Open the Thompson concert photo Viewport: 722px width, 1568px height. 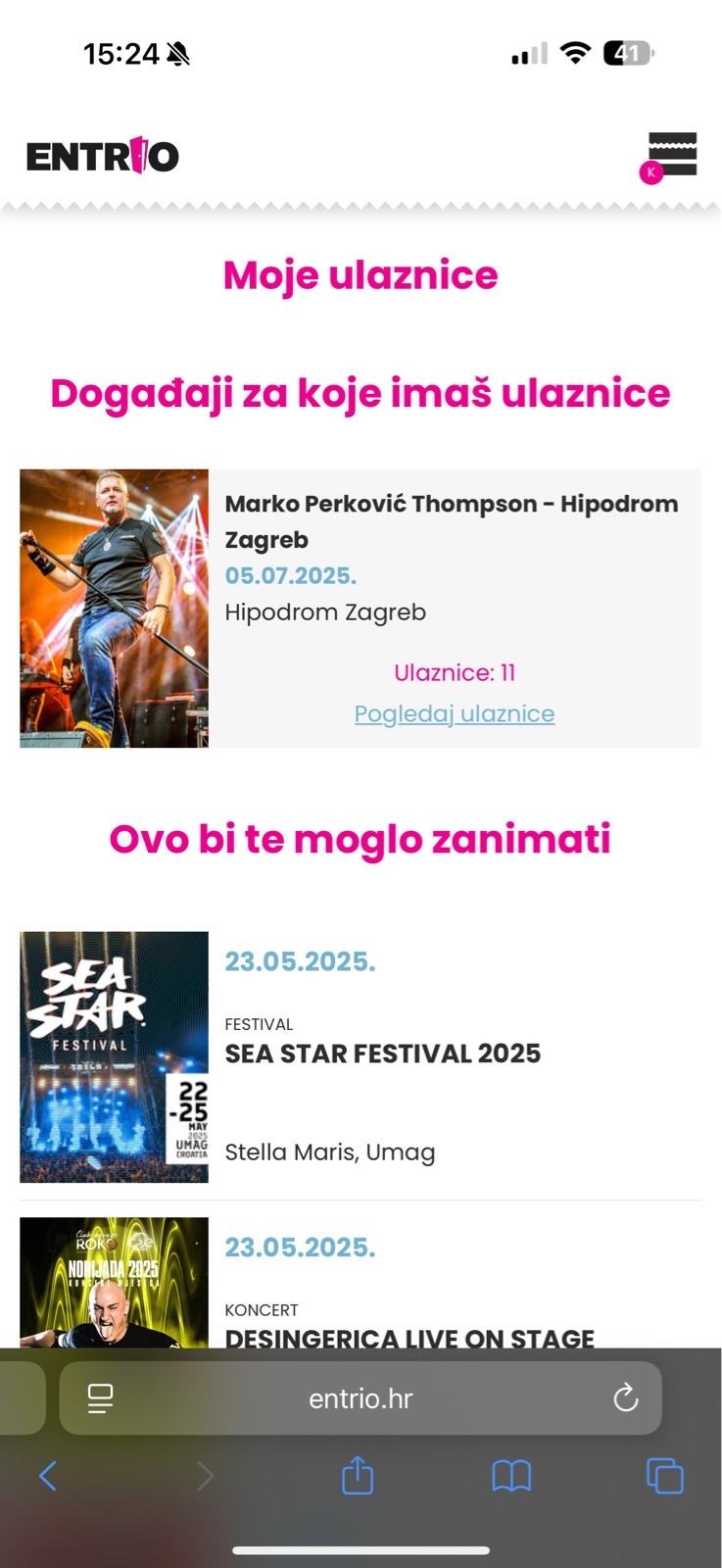(113, 609)
